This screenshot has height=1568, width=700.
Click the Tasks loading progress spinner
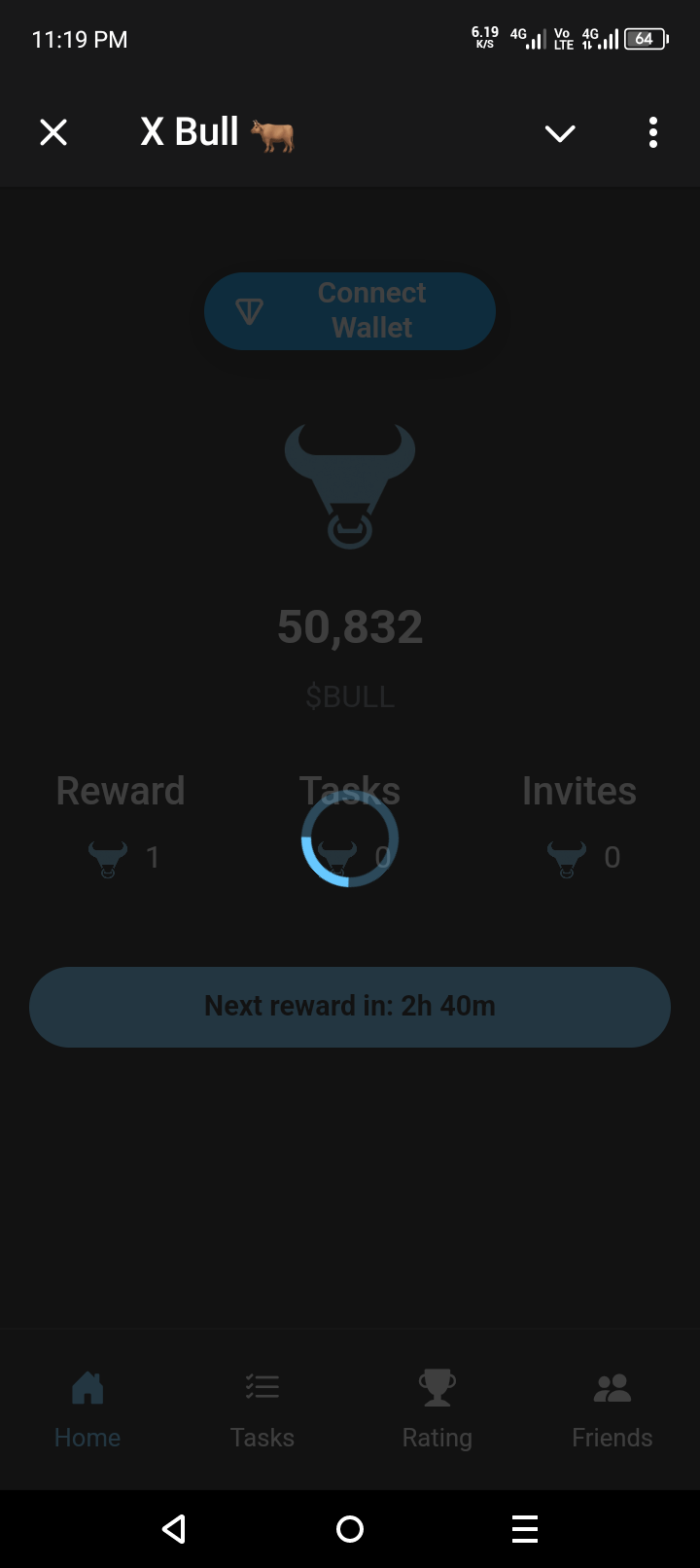(348, 838)
